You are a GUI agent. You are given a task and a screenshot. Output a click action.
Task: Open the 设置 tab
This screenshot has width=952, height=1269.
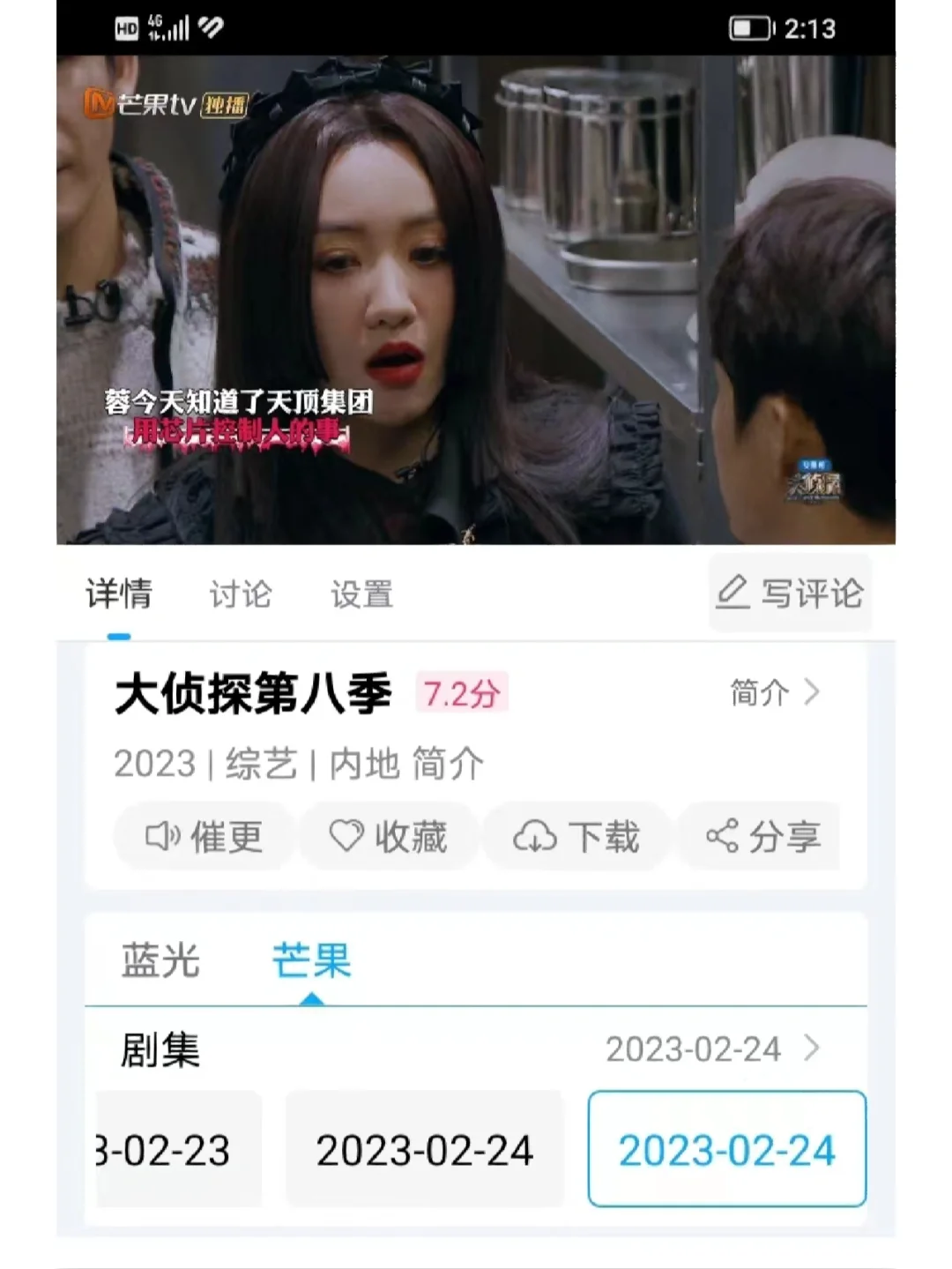coord(361,594)
